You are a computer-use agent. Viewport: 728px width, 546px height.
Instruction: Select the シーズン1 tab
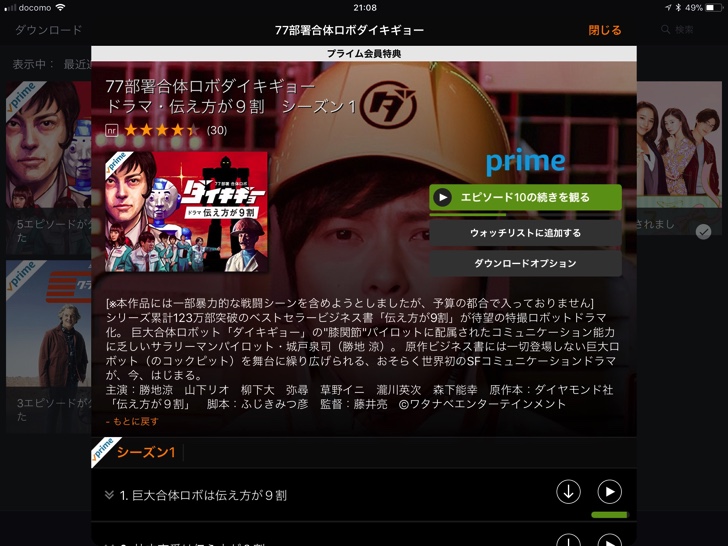(x=146, y=453)
